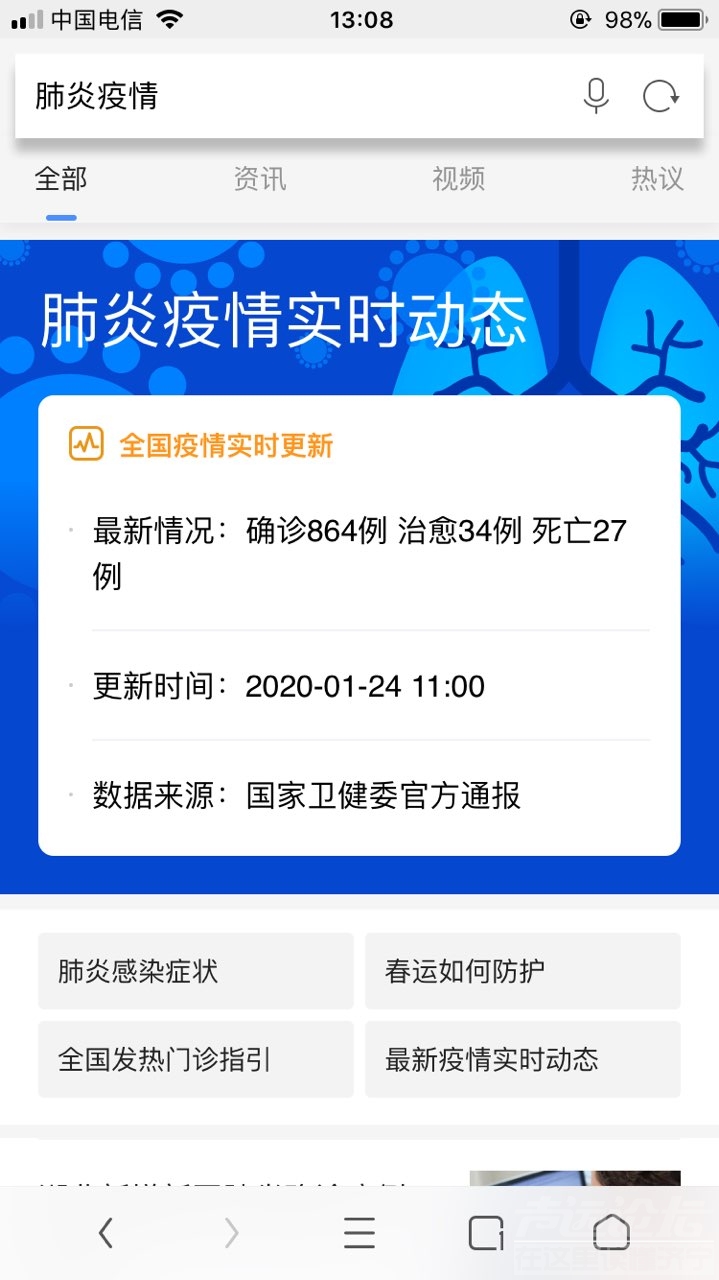Start voice search with the microphone icon
Viewport: 719px width, 1280px height.
tap(596, 96)
